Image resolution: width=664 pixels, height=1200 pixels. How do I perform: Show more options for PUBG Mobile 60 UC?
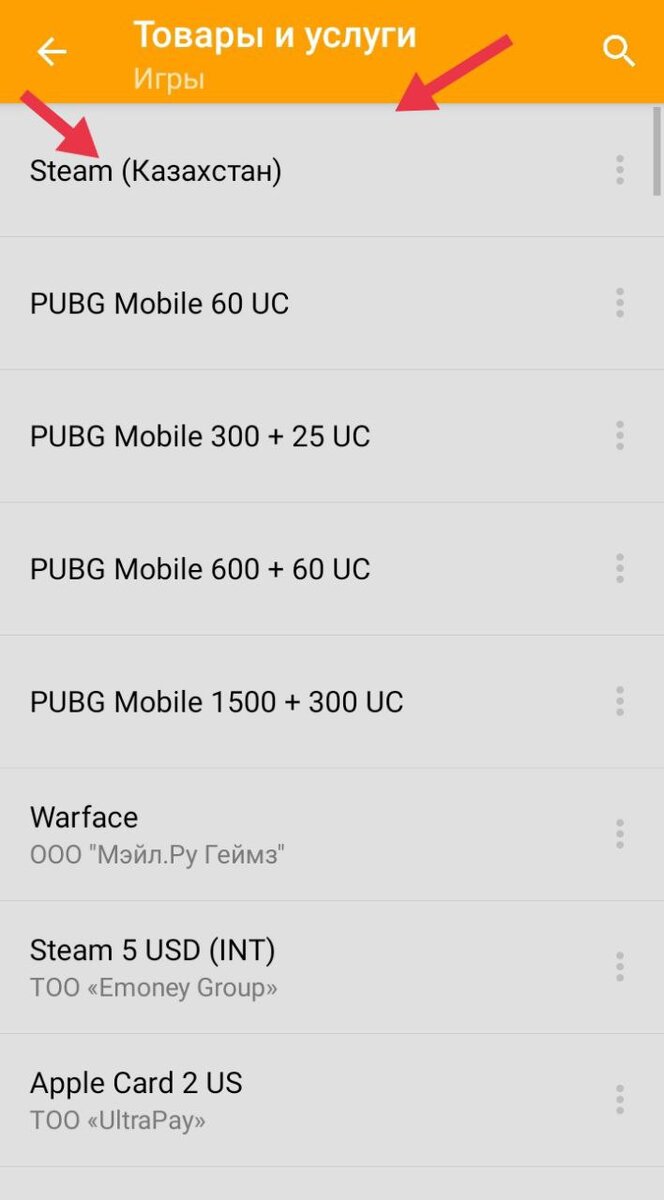point(620,303)
